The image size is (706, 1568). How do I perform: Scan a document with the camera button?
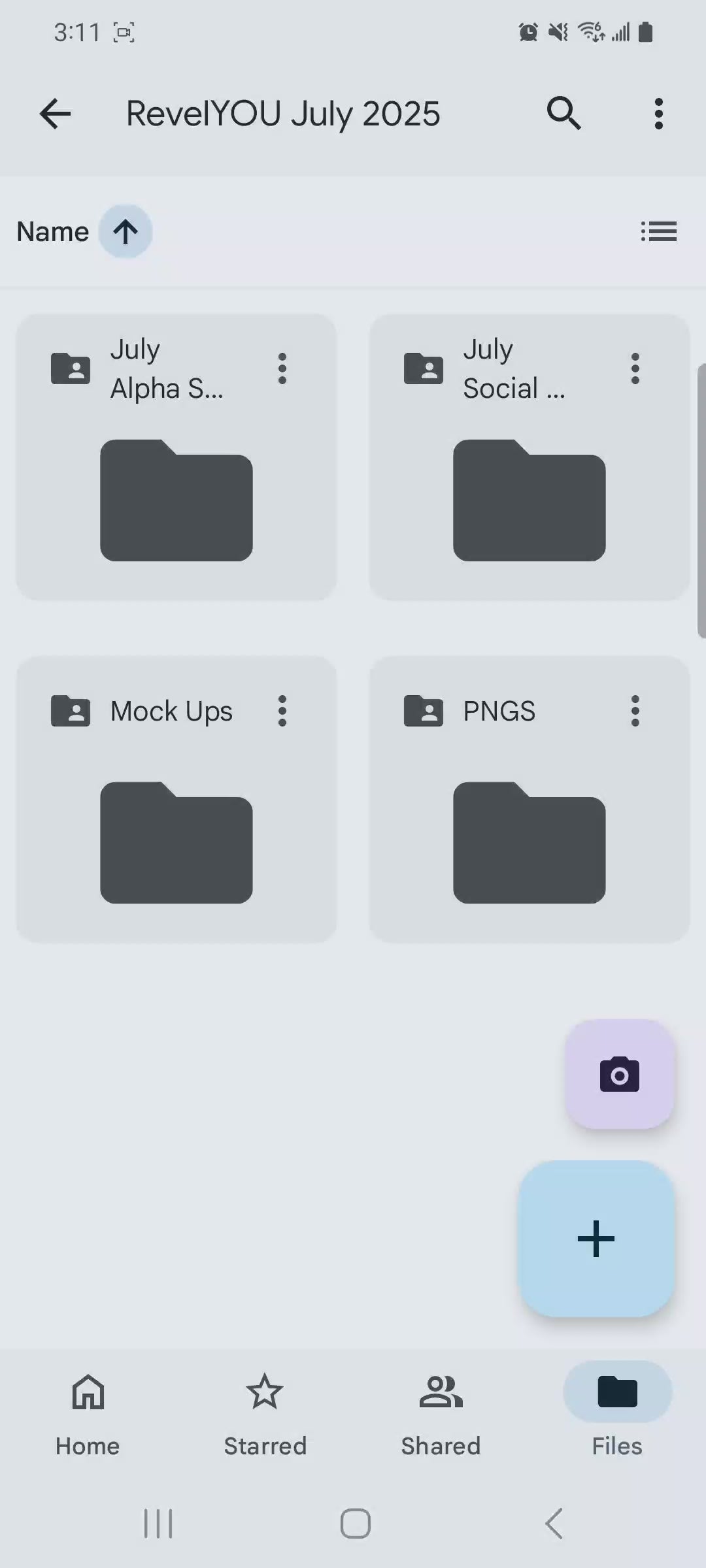619,1074
